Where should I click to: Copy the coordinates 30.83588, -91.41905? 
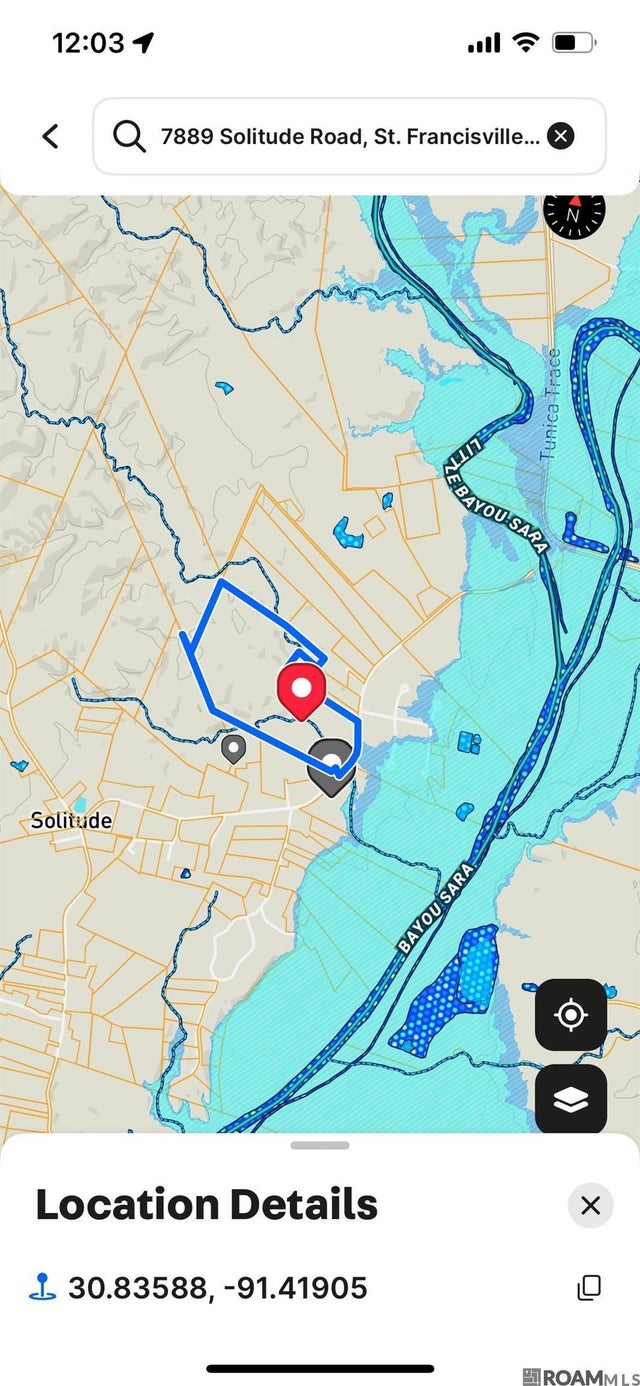[x=589, y=1288]
